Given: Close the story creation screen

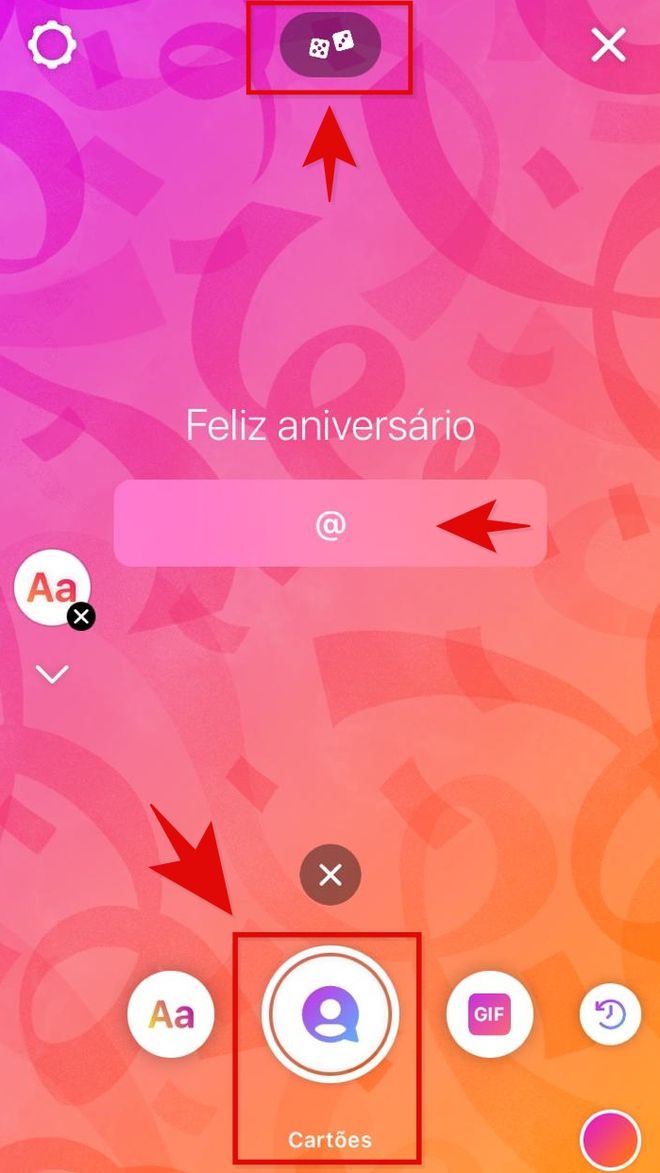Looking at the screenshot, I should pos(608,45).
